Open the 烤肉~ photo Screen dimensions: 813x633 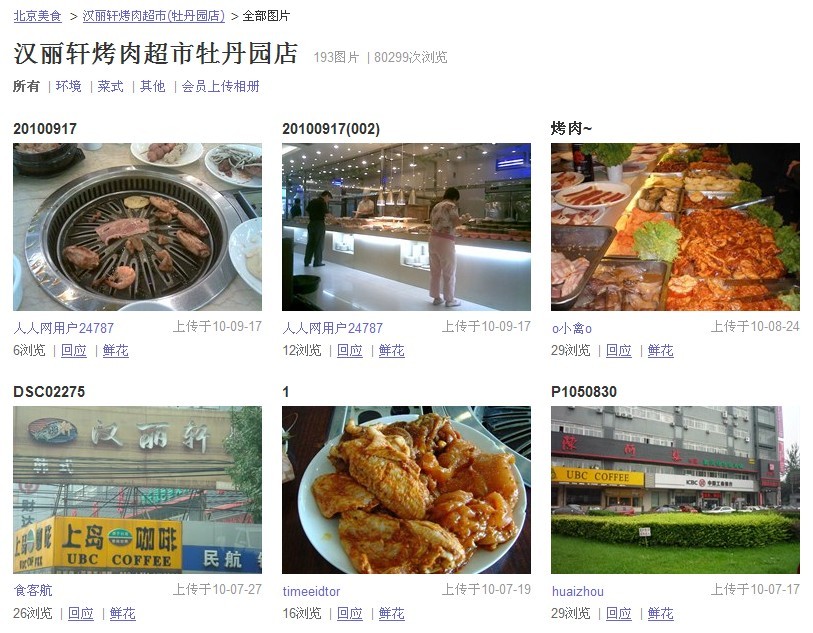tap(675, 227)
